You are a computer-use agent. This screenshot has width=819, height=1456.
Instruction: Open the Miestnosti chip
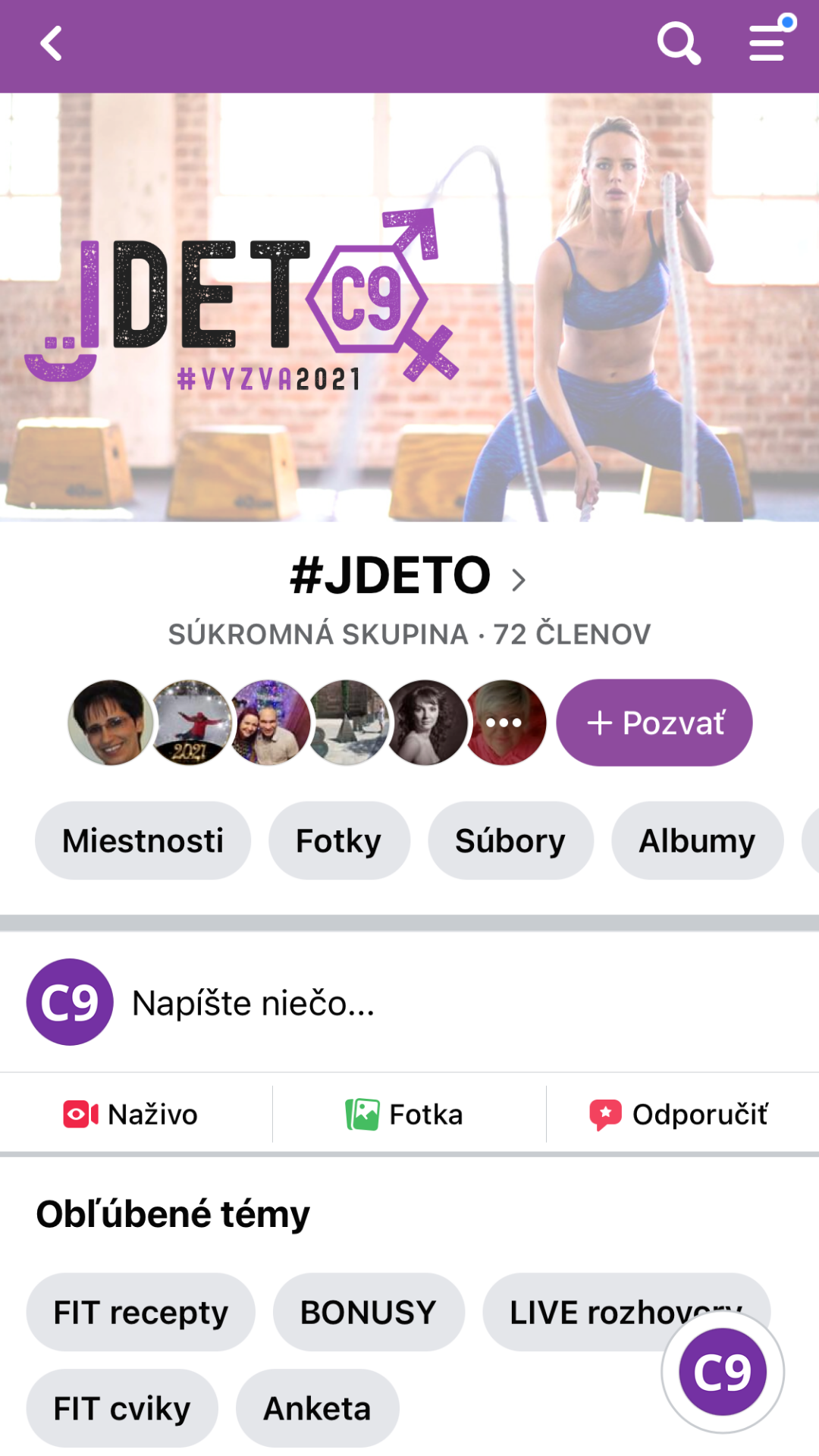(x=143, y=841)
